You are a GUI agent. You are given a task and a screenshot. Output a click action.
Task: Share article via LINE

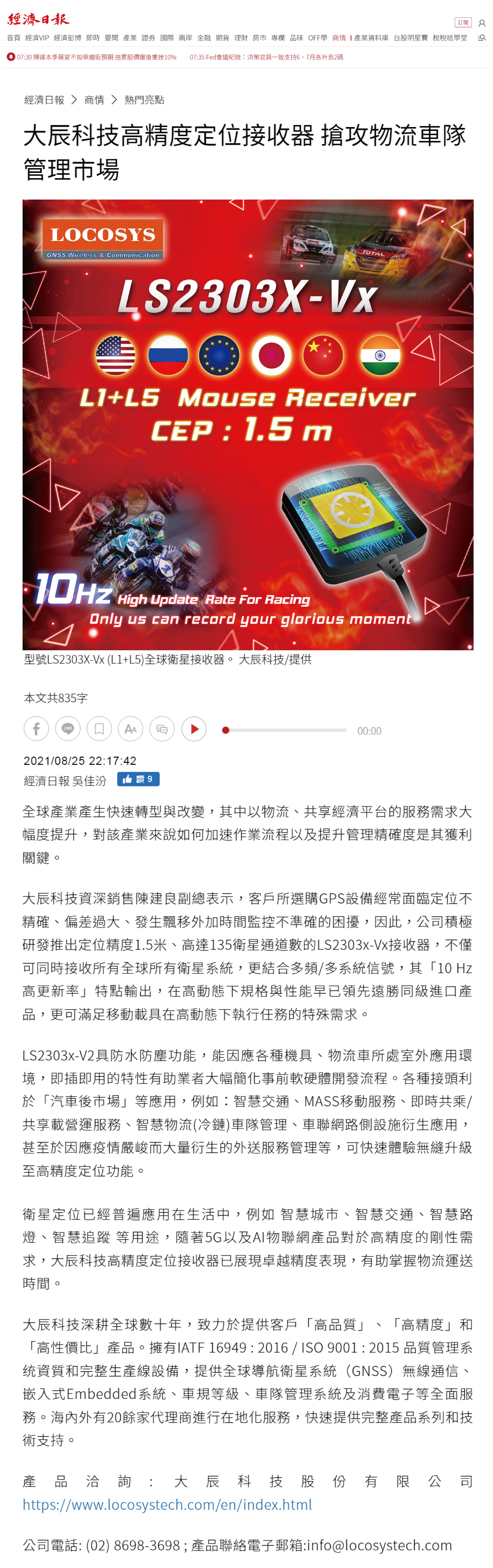pos(68,729)
